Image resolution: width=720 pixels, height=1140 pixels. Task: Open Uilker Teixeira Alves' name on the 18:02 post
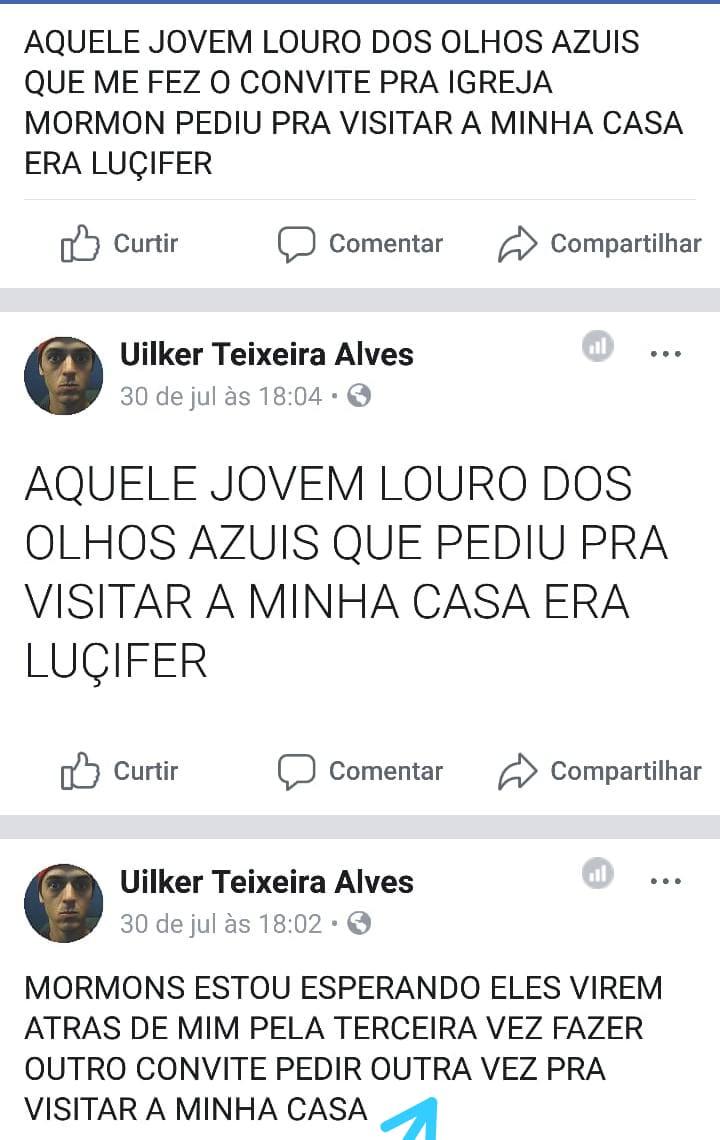[266, 882]
